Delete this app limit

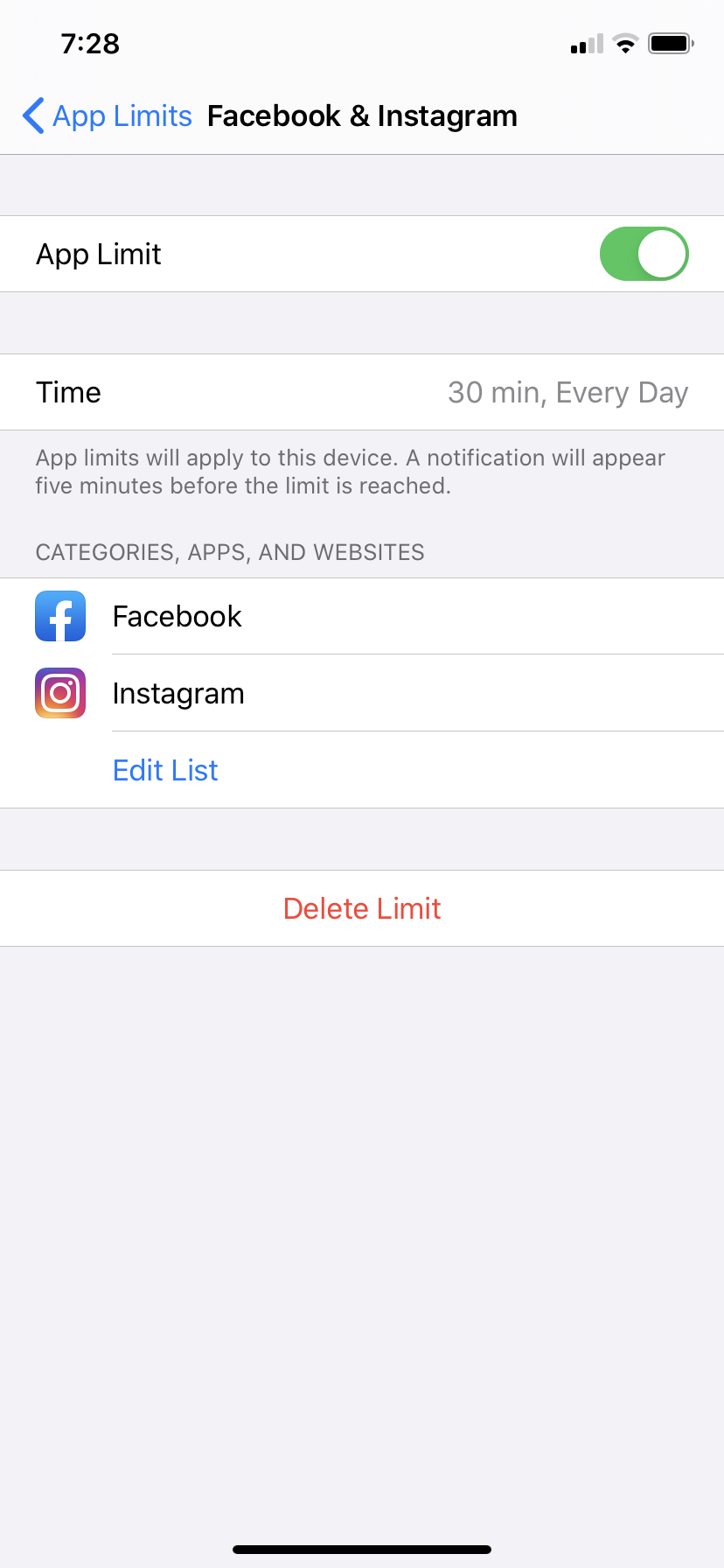coord(362,908)
